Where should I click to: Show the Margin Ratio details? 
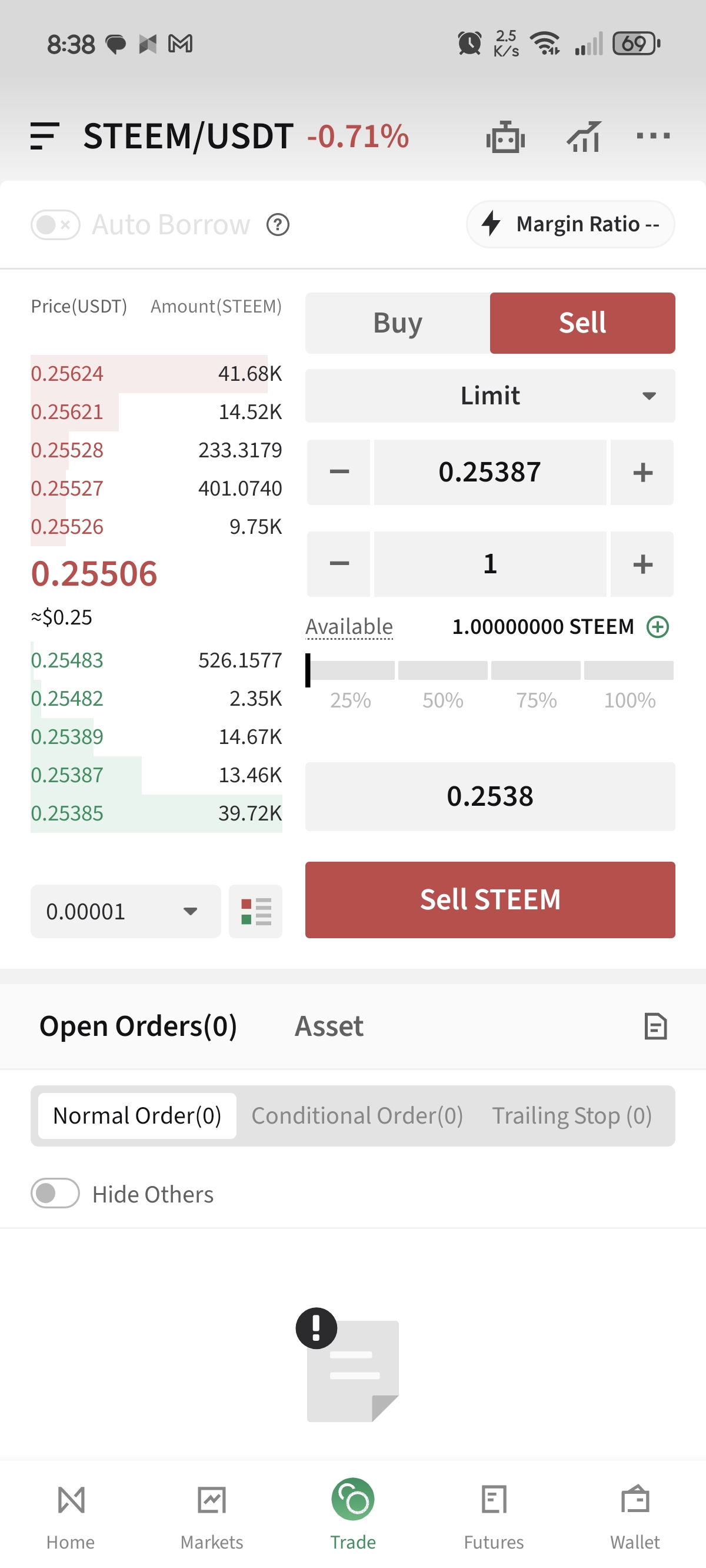(570, 224)
